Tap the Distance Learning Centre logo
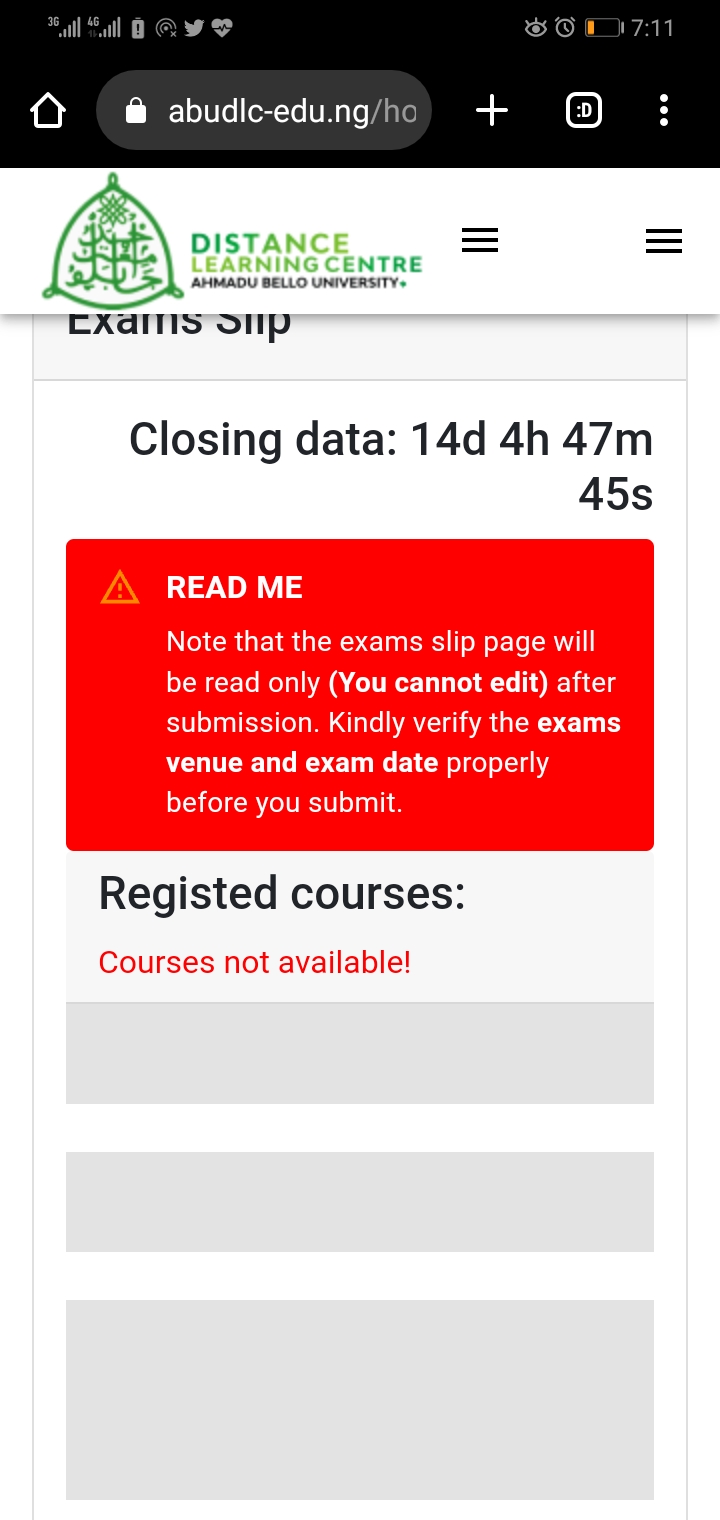 [x=232, y=240]
